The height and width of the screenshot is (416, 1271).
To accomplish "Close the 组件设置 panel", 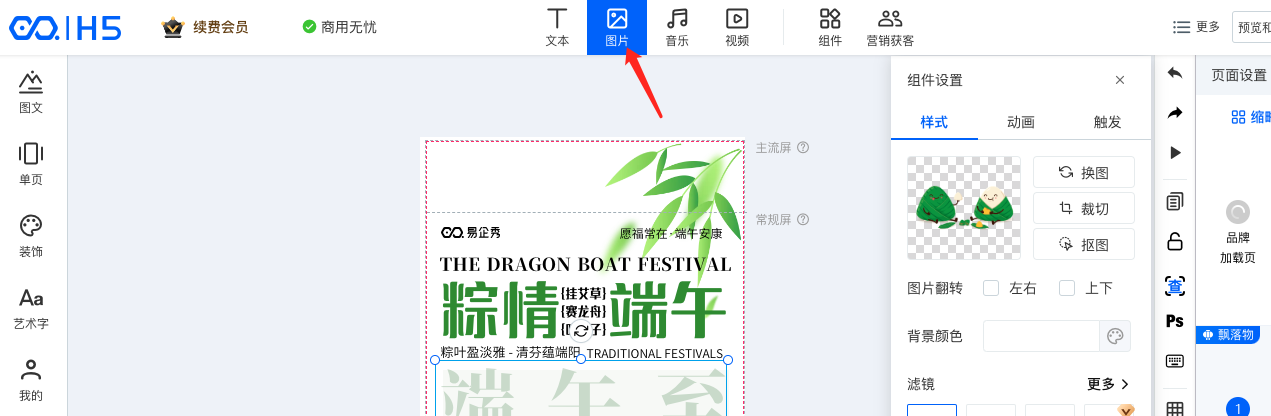I will tap(1120, 80).
